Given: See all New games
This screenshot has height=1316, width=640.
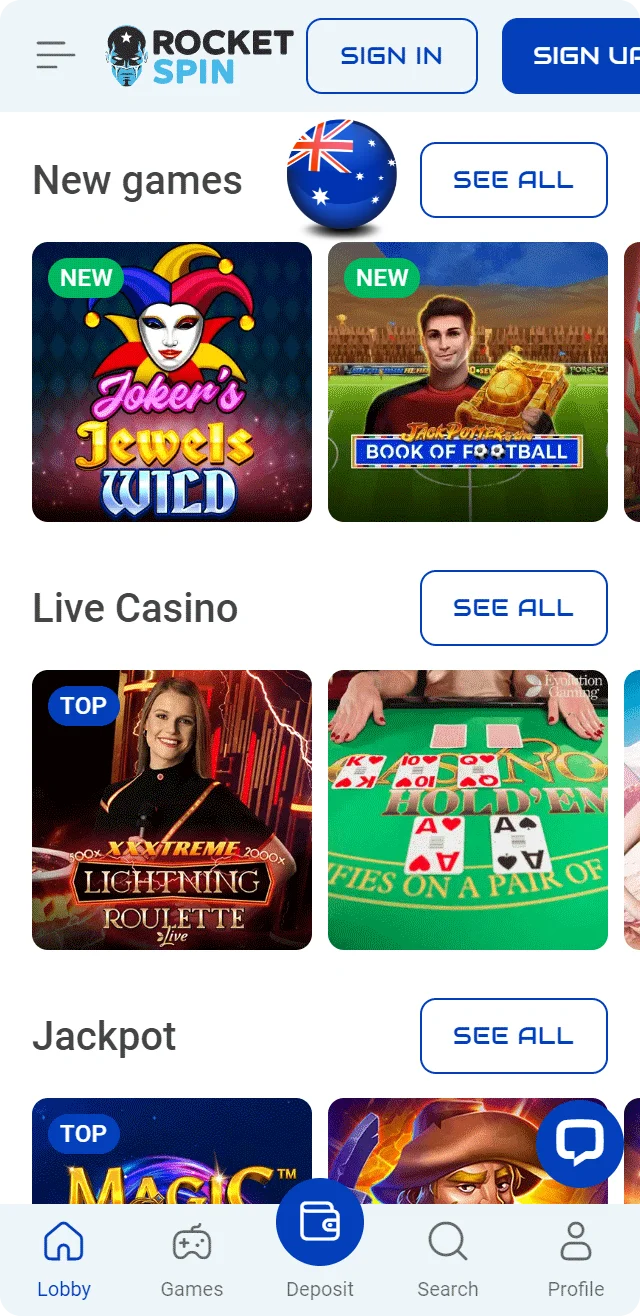Looking at the screenshot, I should pyautogui.click(x=513, y=180).
